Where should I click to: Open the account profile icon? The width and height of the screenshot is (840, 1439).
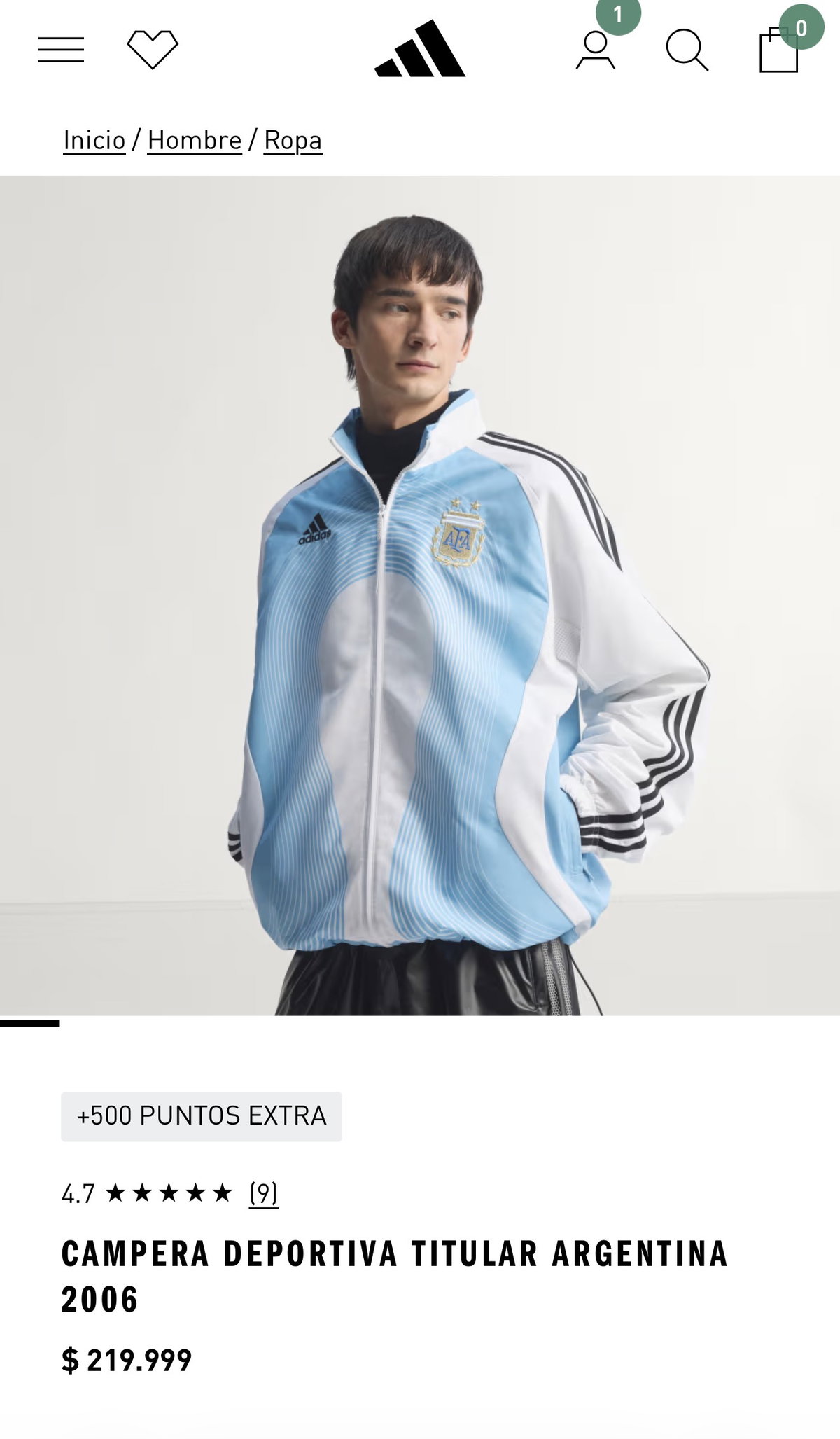596,50
